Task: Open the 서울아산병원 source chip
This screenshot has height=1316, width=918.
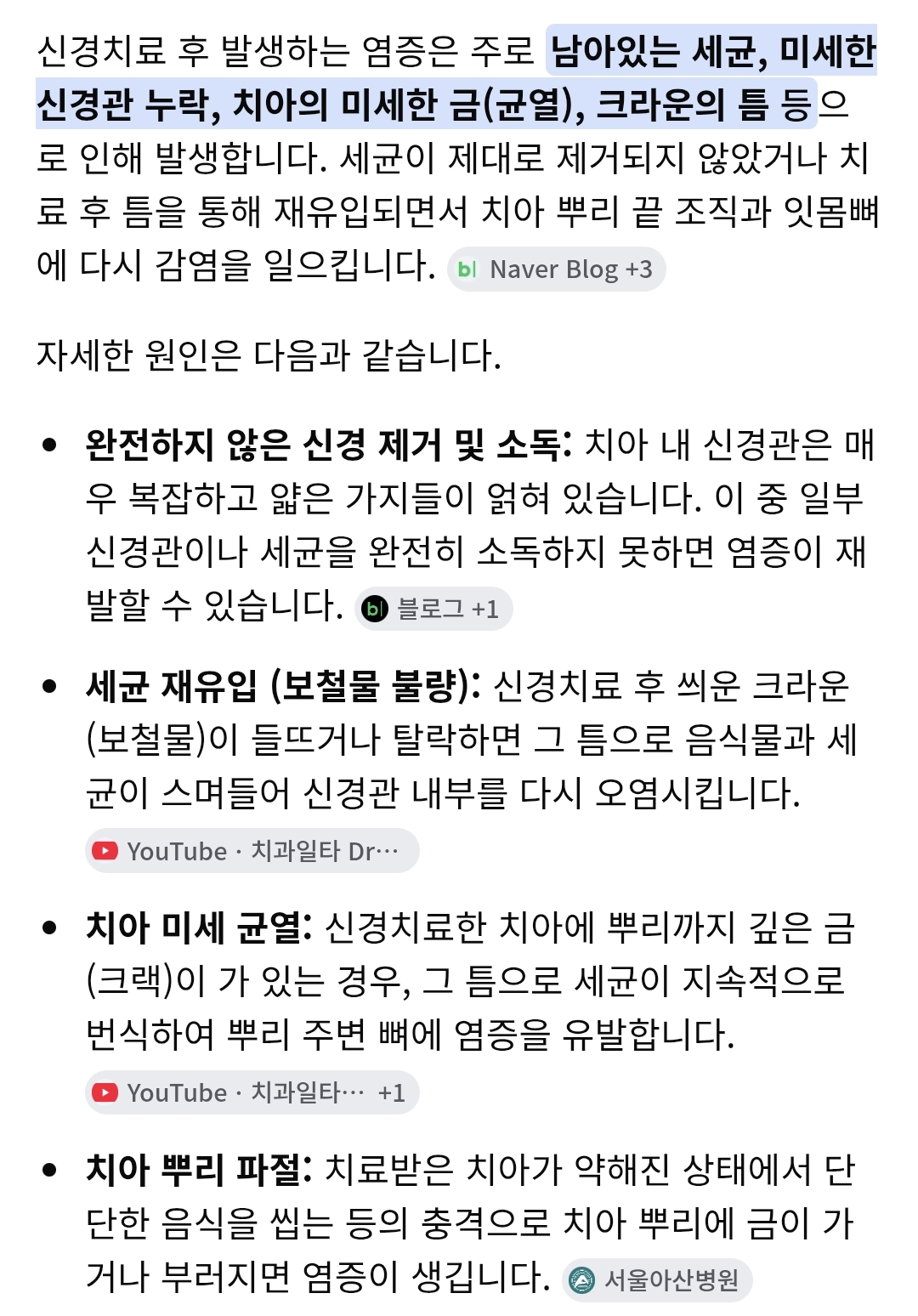Action: click(657, 1280)
